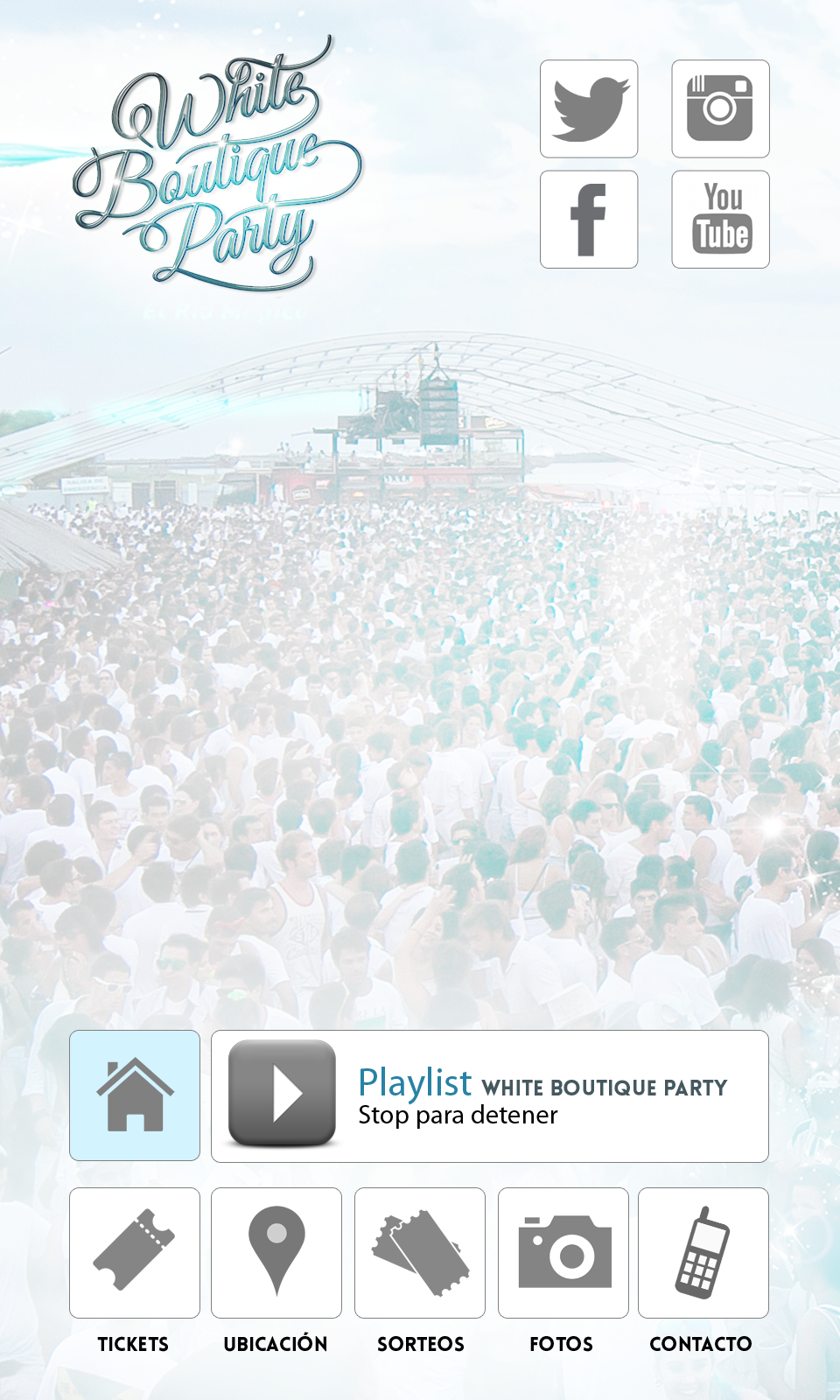Go to the home screen
840x1400 pixels.
[x=135, y=1095]
